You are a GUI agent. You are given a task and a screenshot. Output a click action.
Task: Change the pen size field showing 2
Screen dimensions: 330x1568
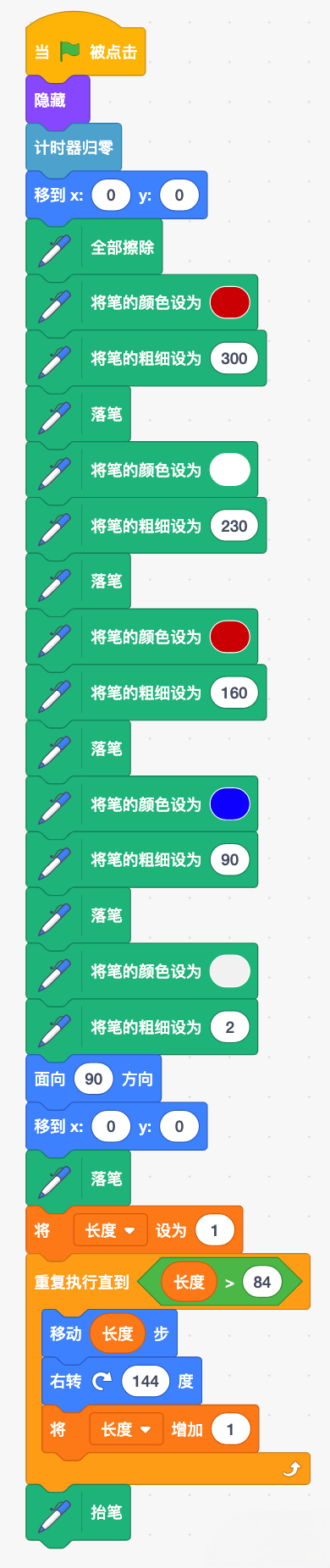pos(229,1027)
